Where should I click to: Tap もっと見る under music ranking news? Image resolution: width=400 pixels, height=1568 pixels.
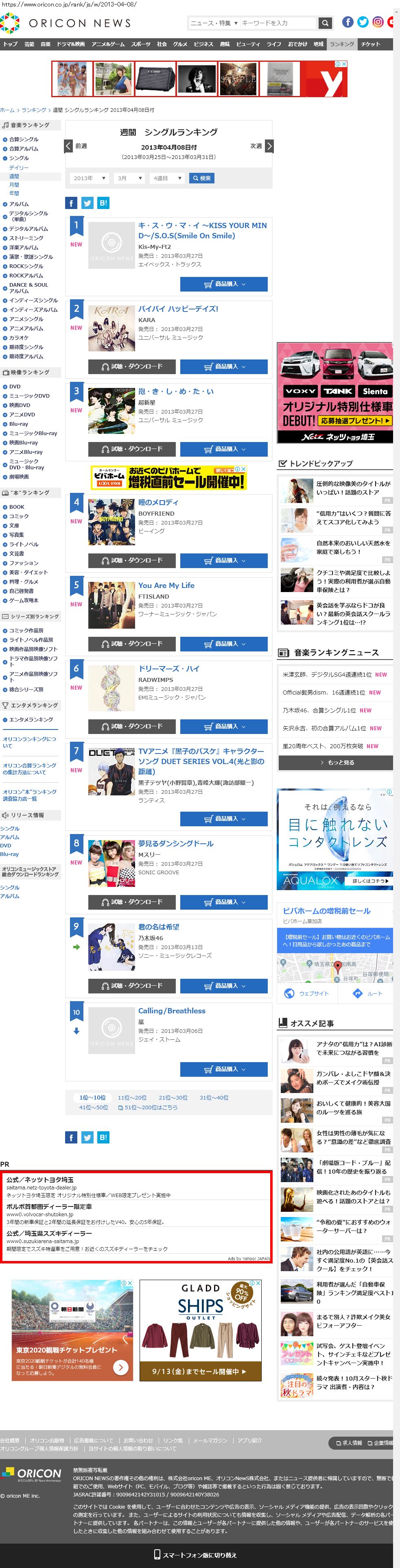[335, 762]
